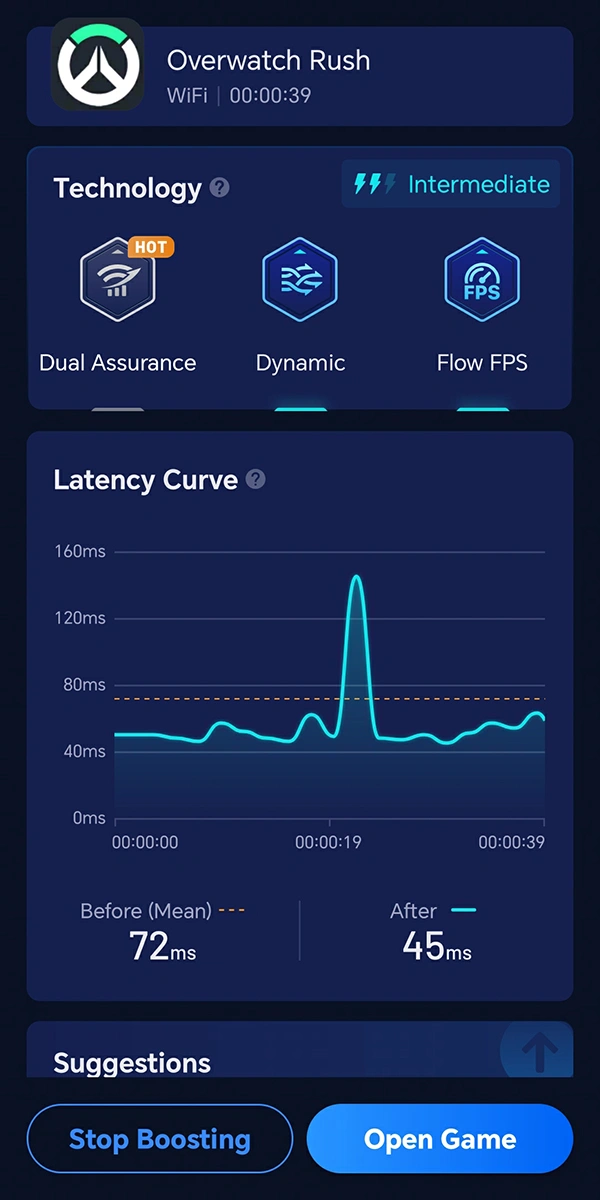Select the Intermediate boost level chip
This screenshot has width=600, height=1200.
pyautogui.click(x=451, y=185)
